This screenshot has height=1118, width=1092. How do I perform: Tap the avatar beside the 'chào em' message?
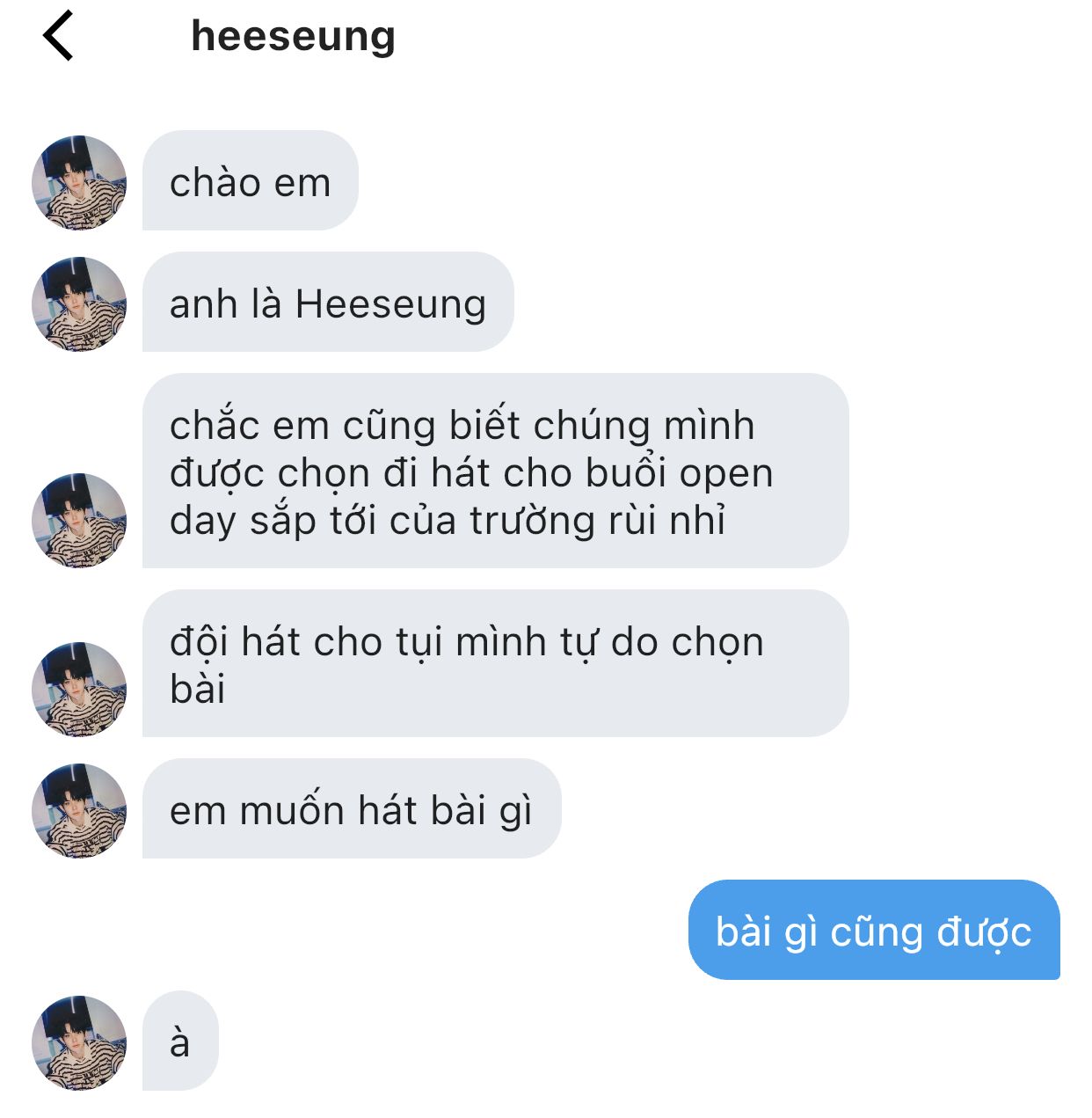[79, 182]
